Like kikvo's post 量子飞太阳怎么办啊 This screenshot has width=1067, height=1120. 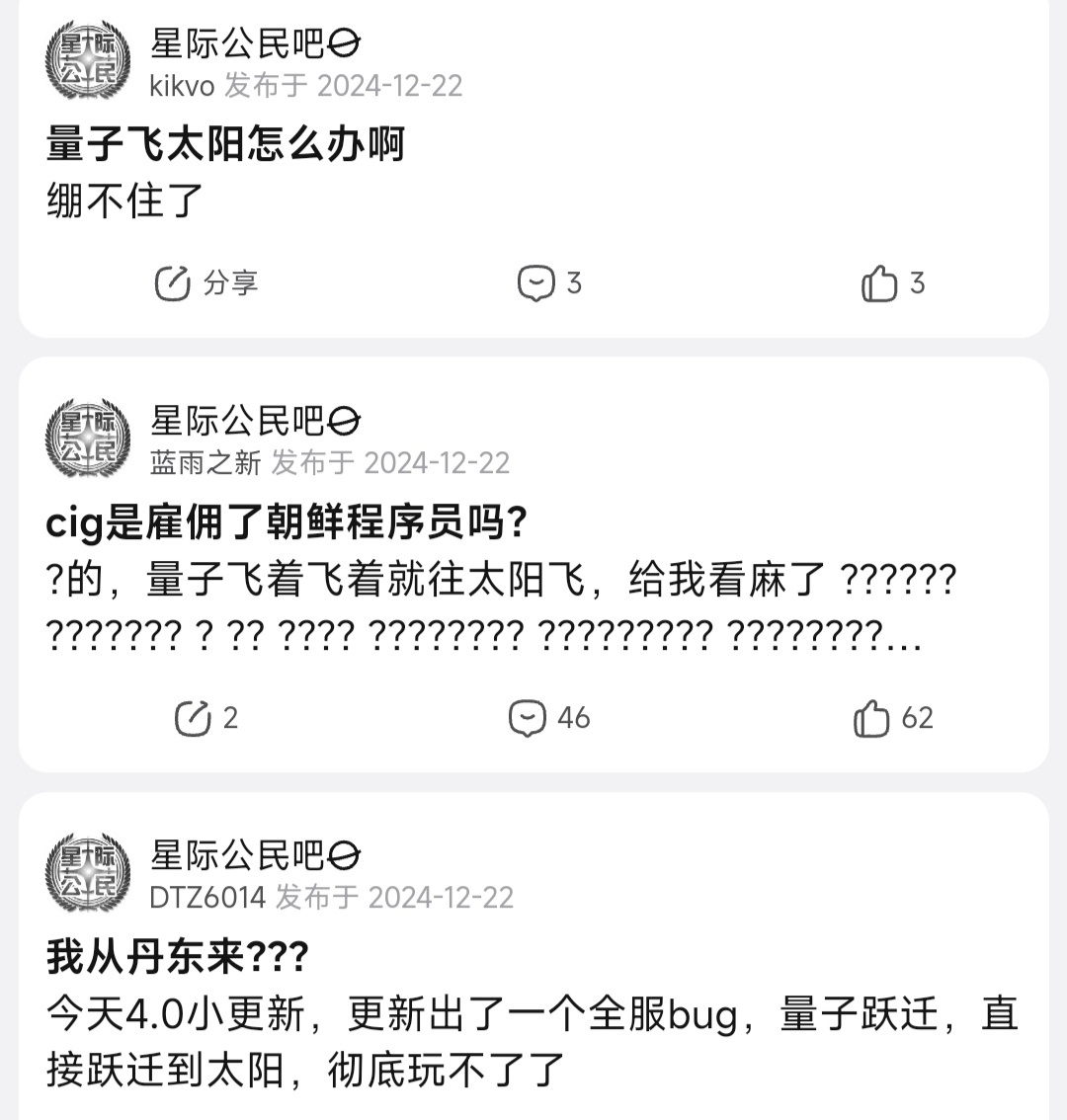pos(892,283)
